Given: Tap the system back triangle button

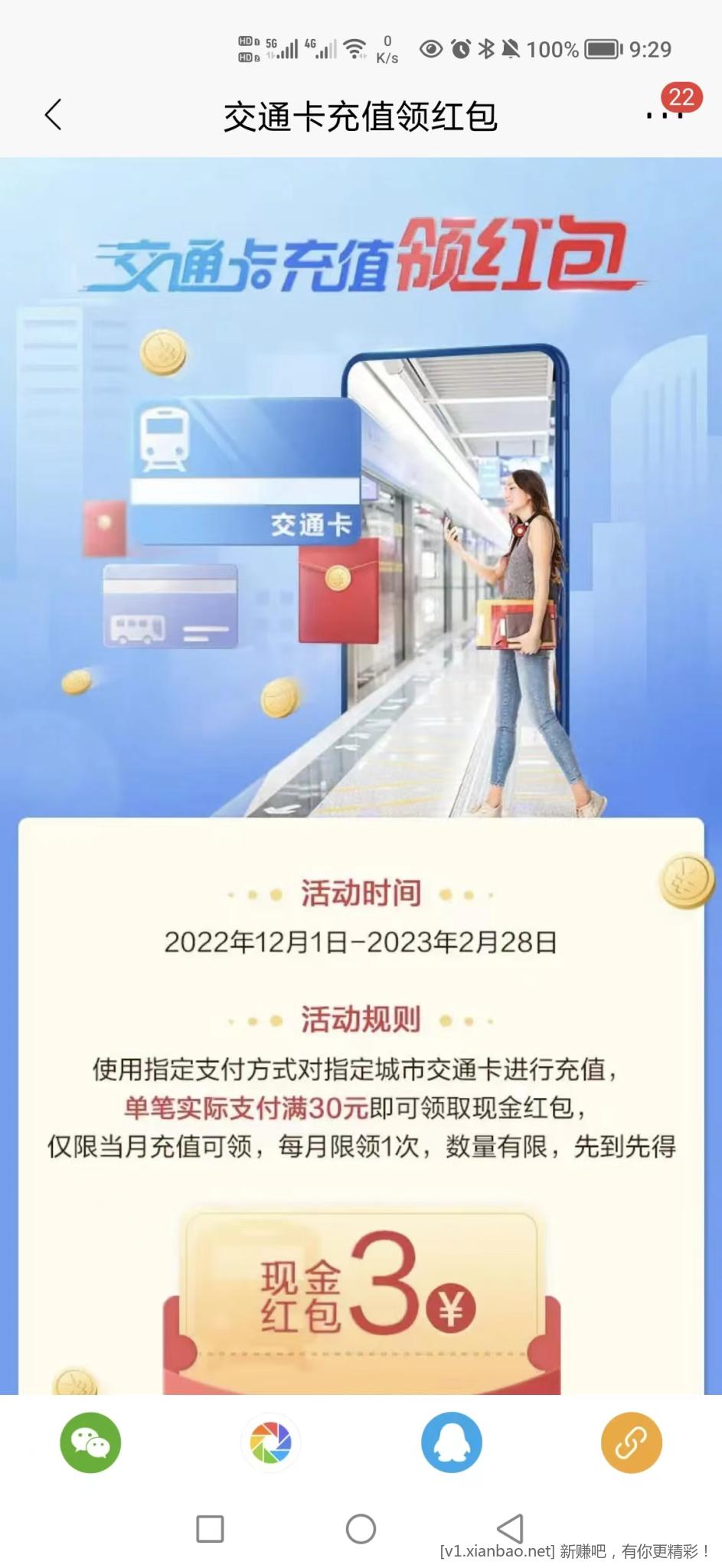Looking at the screenshot, I should 510,1529.
